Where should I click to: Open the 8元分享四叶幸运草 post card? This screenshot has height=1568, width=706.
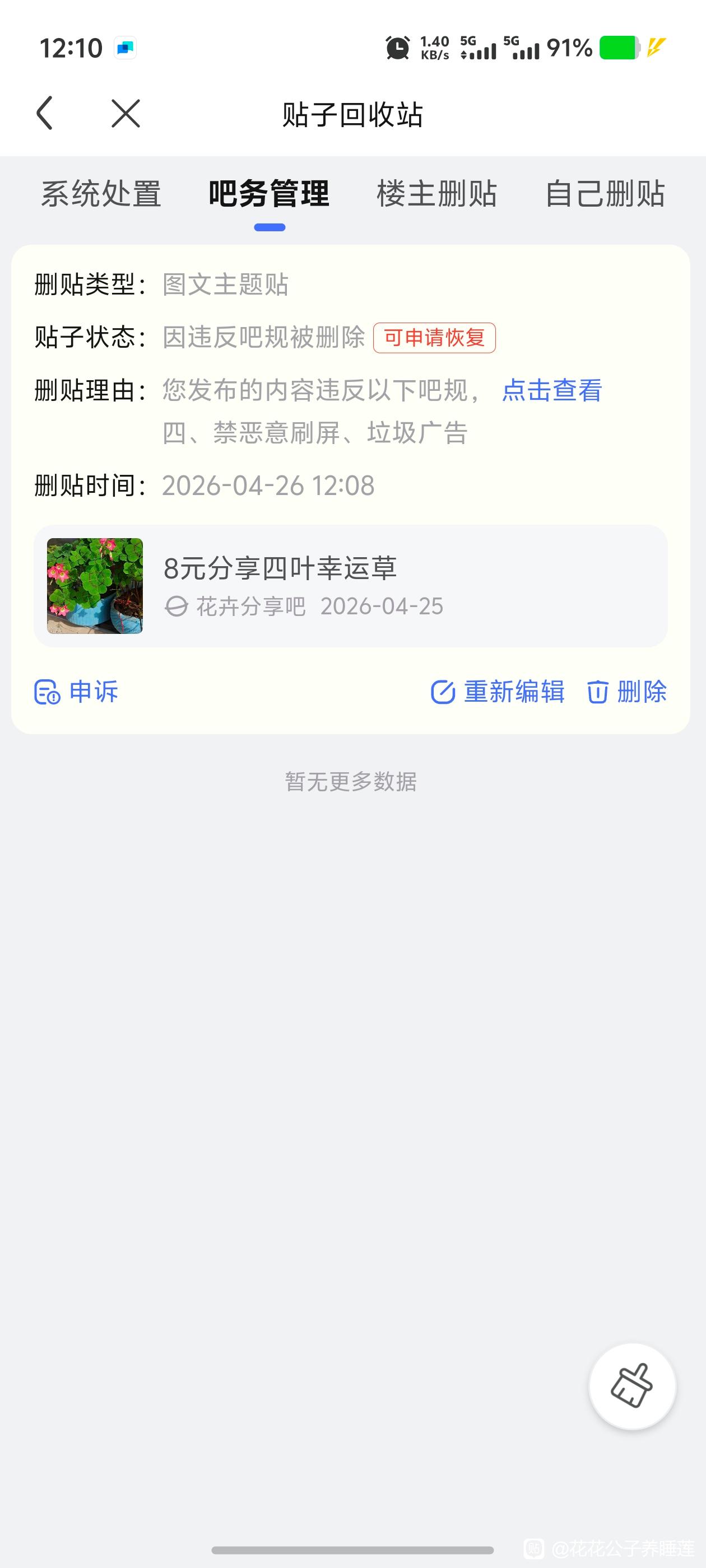click(x=350, y=586)
